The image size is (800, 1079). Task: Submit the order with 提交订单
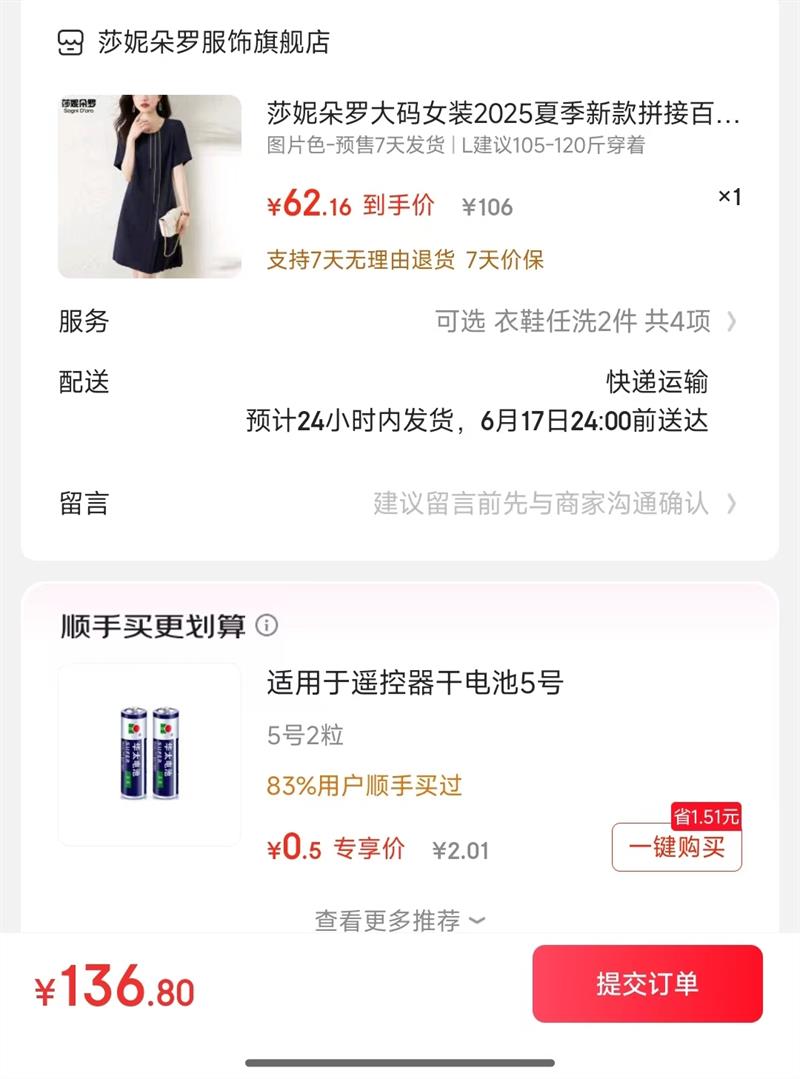pyautogui.click(x=647, y=983)
